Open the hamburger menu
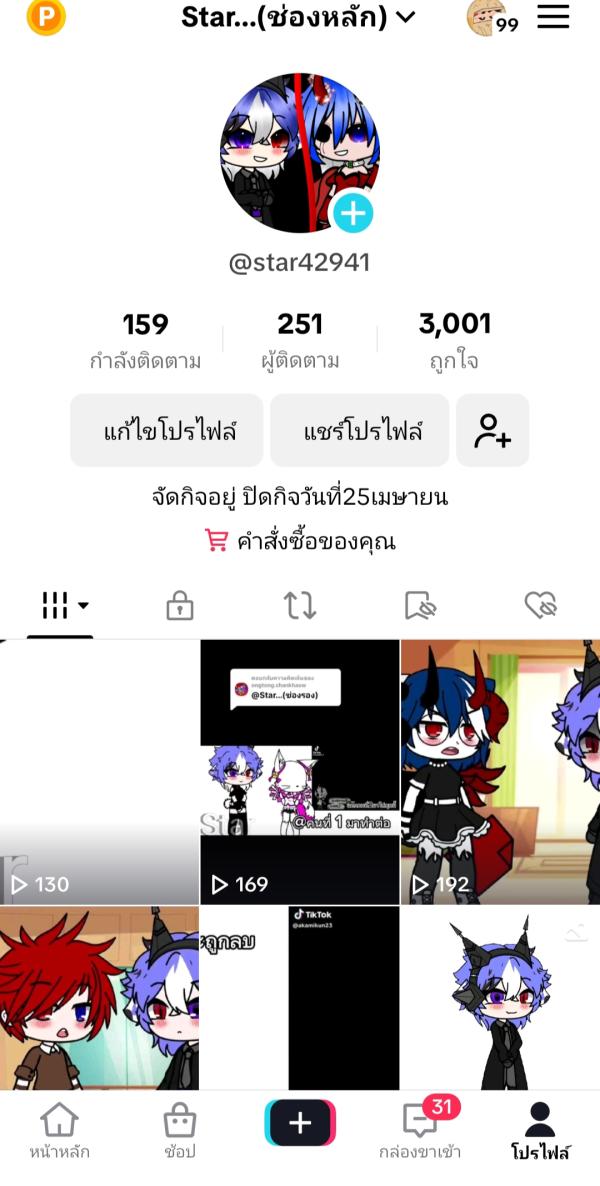The width and height of the screenshot is (600, 1186). [x=553, y=17]
